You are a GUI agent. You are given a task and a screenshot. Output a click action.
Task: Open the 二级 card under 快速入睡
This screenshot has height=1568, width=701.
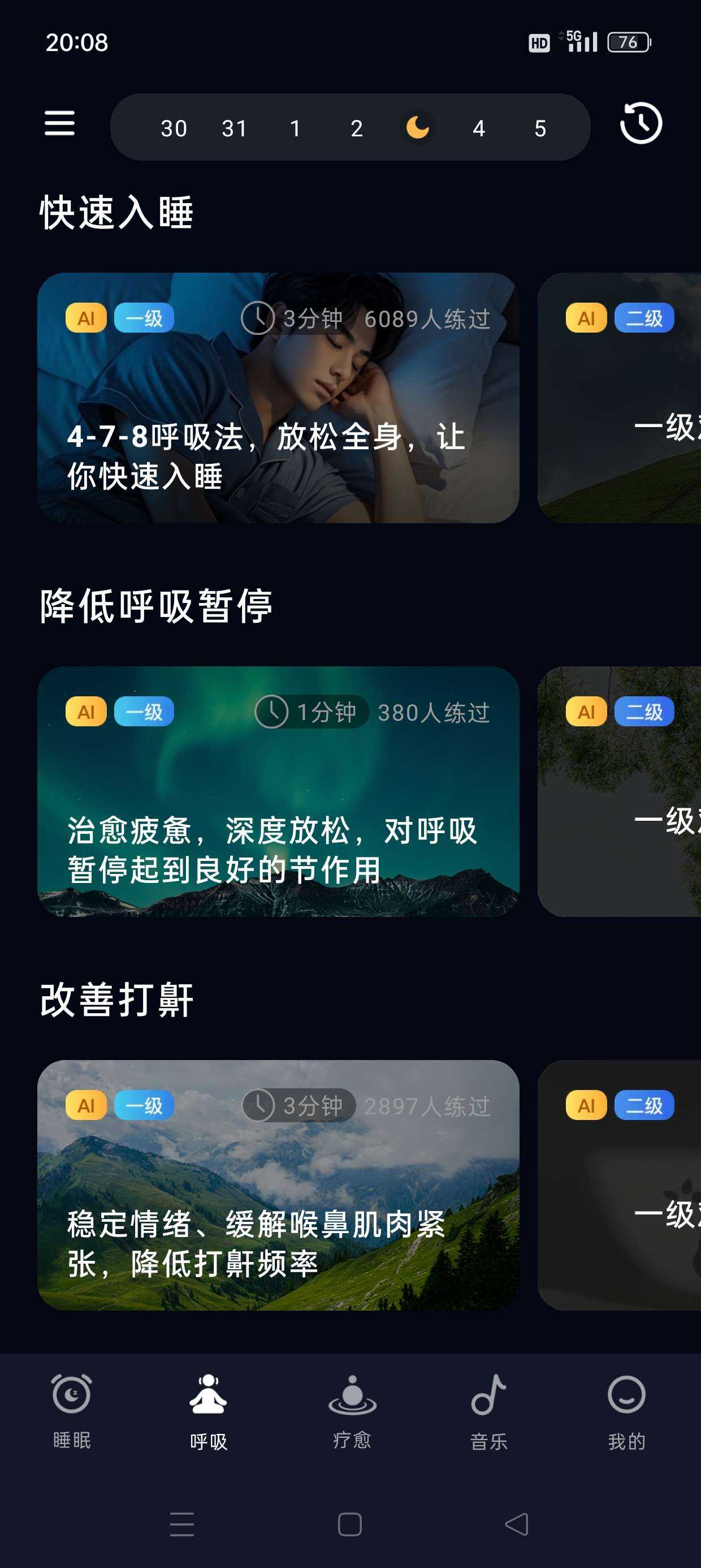pos(620,398)
